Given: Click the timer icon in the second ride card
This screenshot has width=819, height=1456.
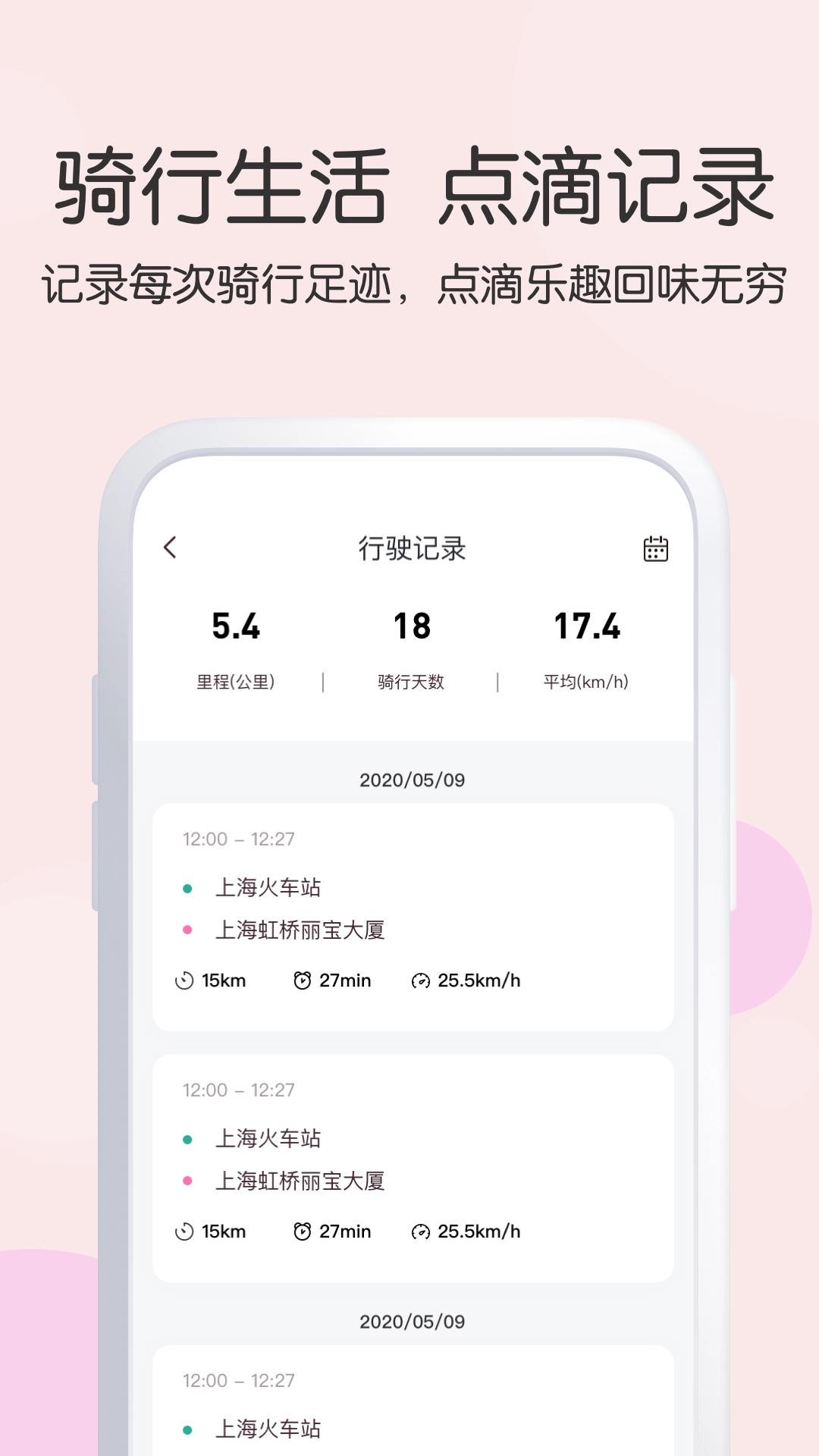Looking at the screenshot, I should (x=303, y=1232).
